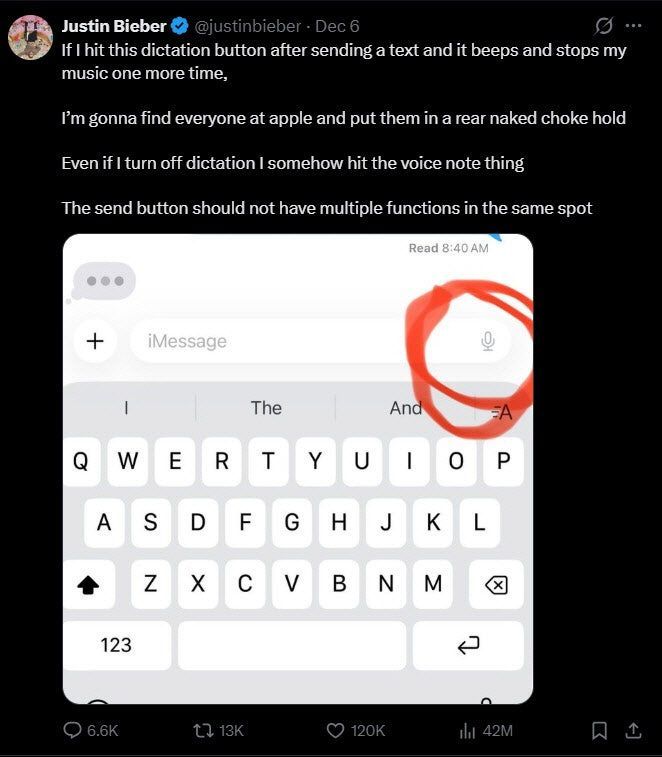Image resolution: width=662 pixels, height=757 pixels.
Task: Bookmark this post
Action: coord(599,731)
